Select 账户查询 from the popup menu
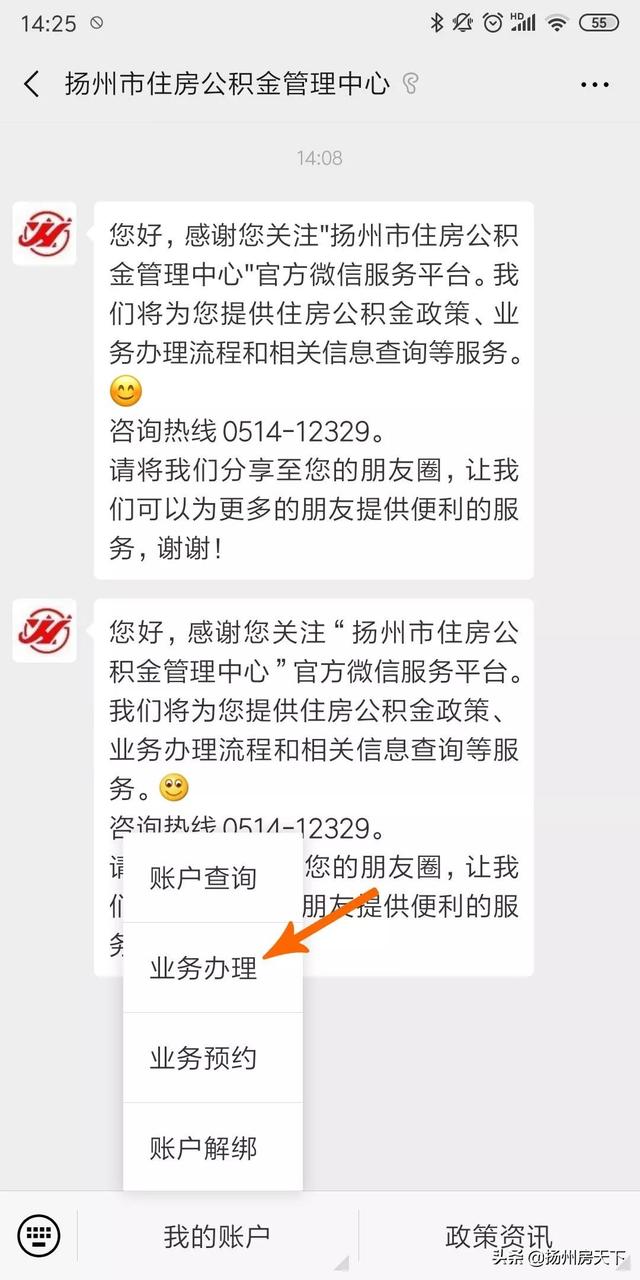 click(x=203, y=879)
